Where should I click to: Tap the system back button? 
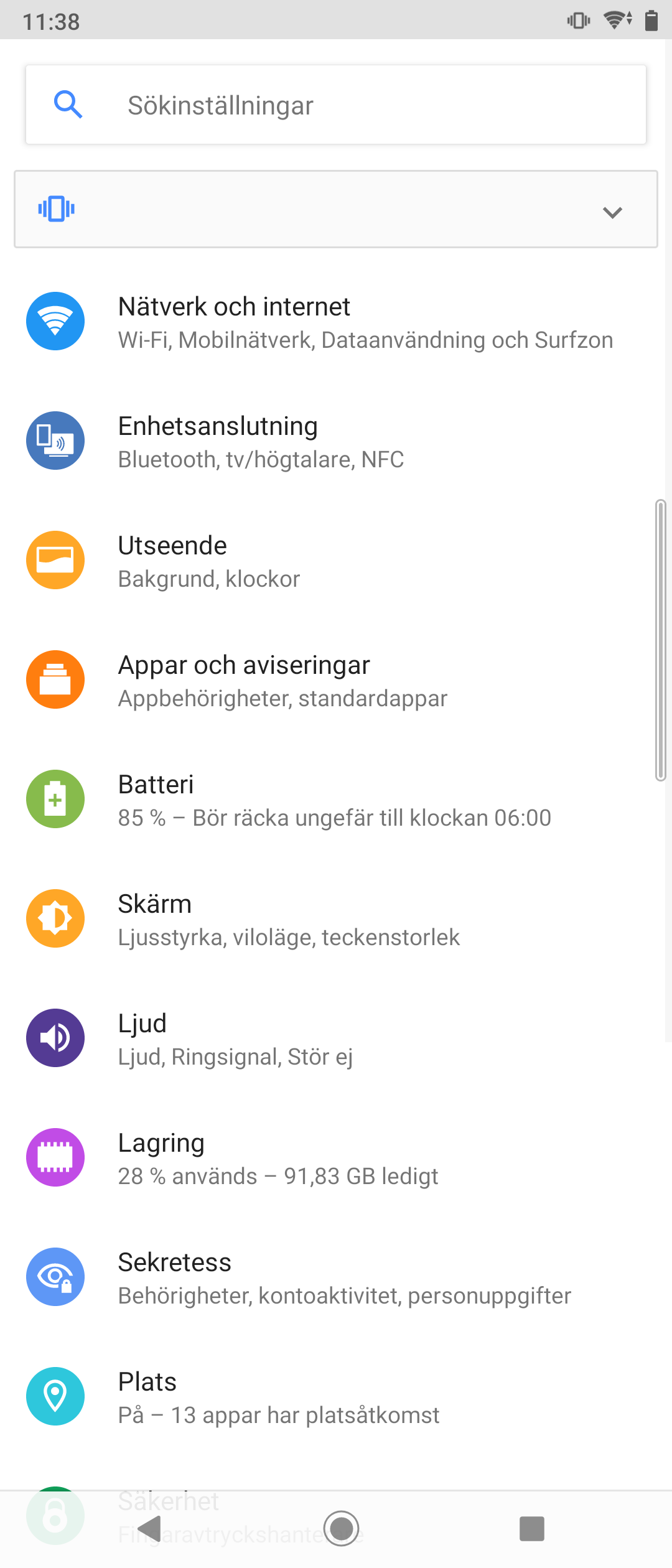[x=150, y=1528]
